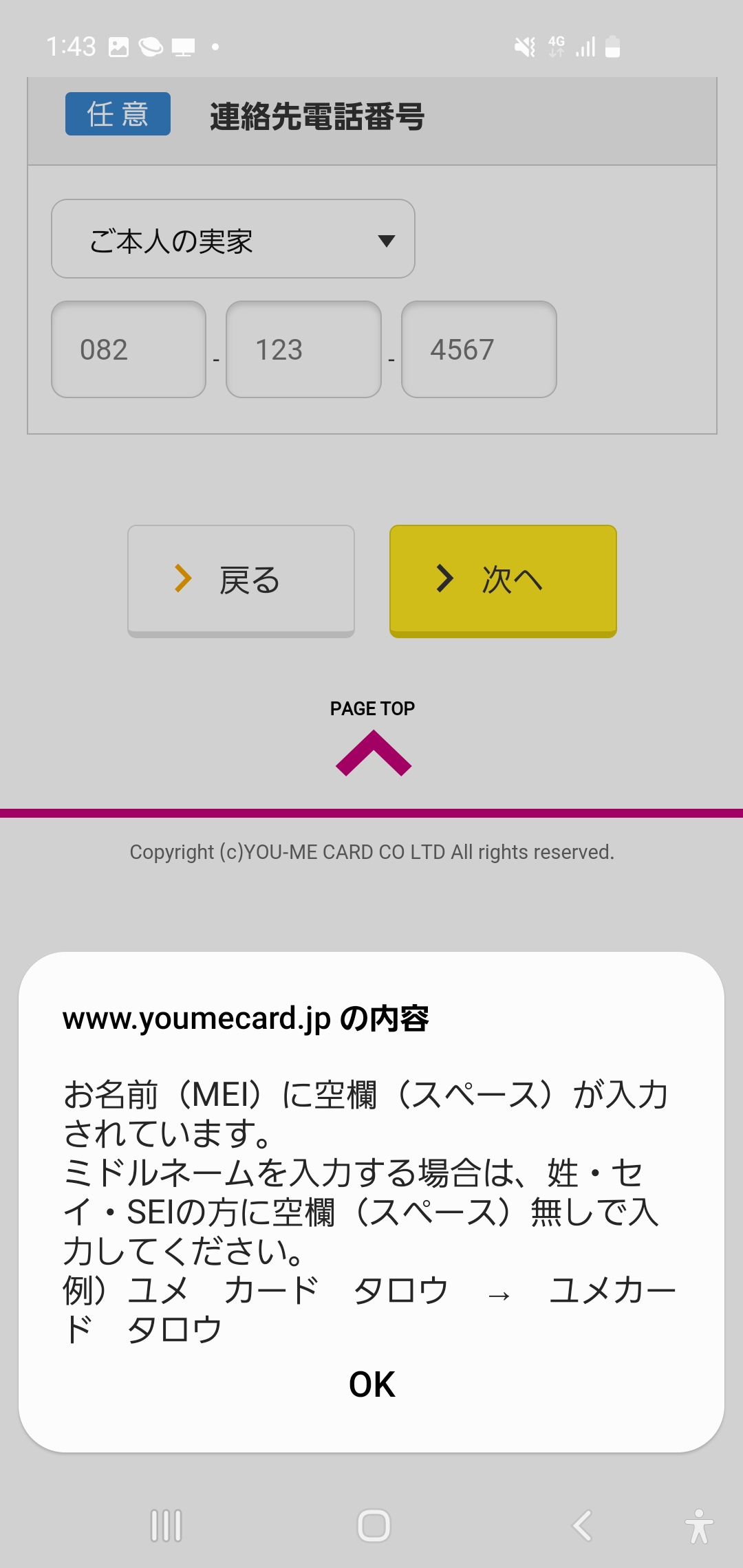Dismiss the alert by tapping OK

coord(372,1384)
